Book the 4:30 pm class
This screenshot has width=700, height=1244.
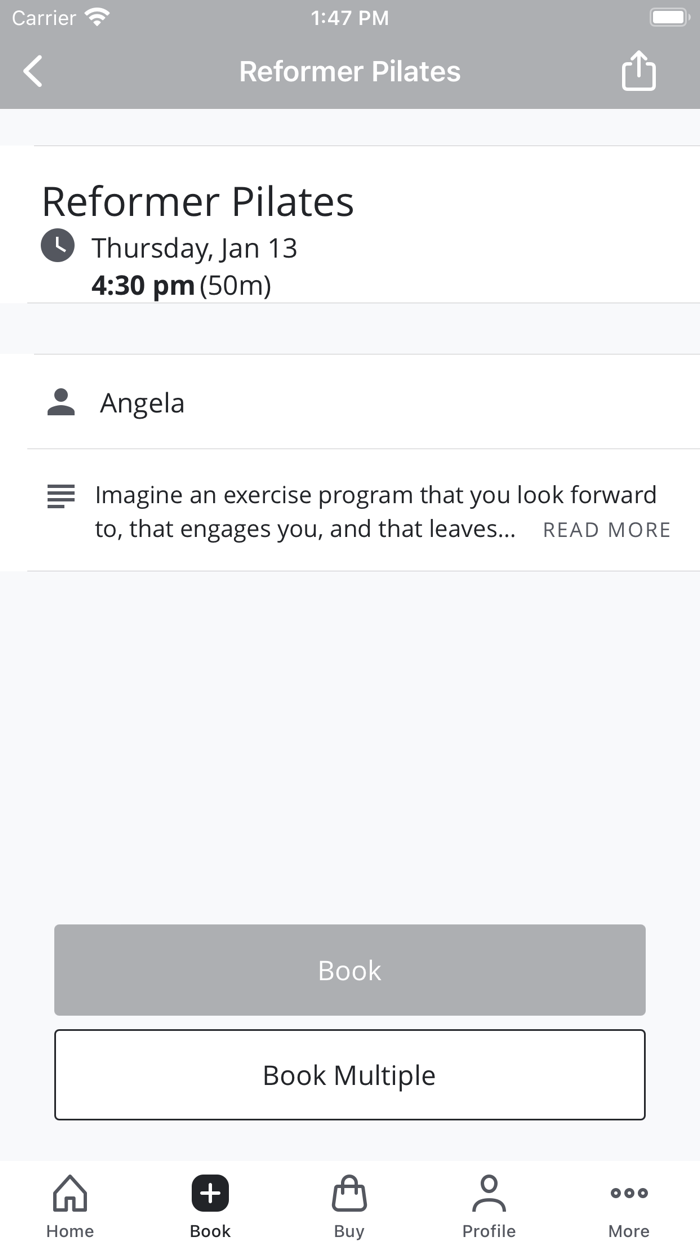349,970
